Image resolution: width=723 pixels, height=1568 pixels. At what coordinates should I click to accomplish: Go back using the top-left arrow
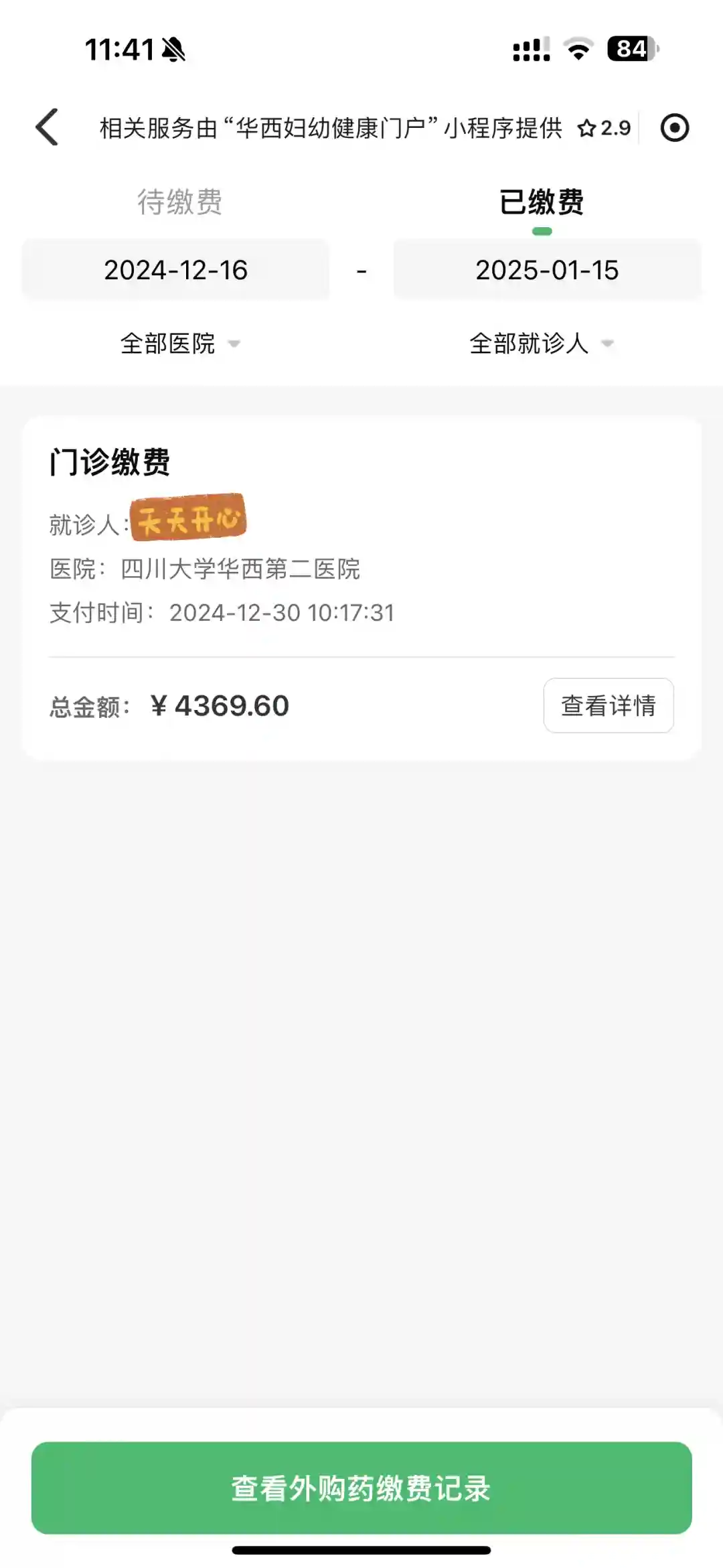pyautogui.click(x=47, y=127)
